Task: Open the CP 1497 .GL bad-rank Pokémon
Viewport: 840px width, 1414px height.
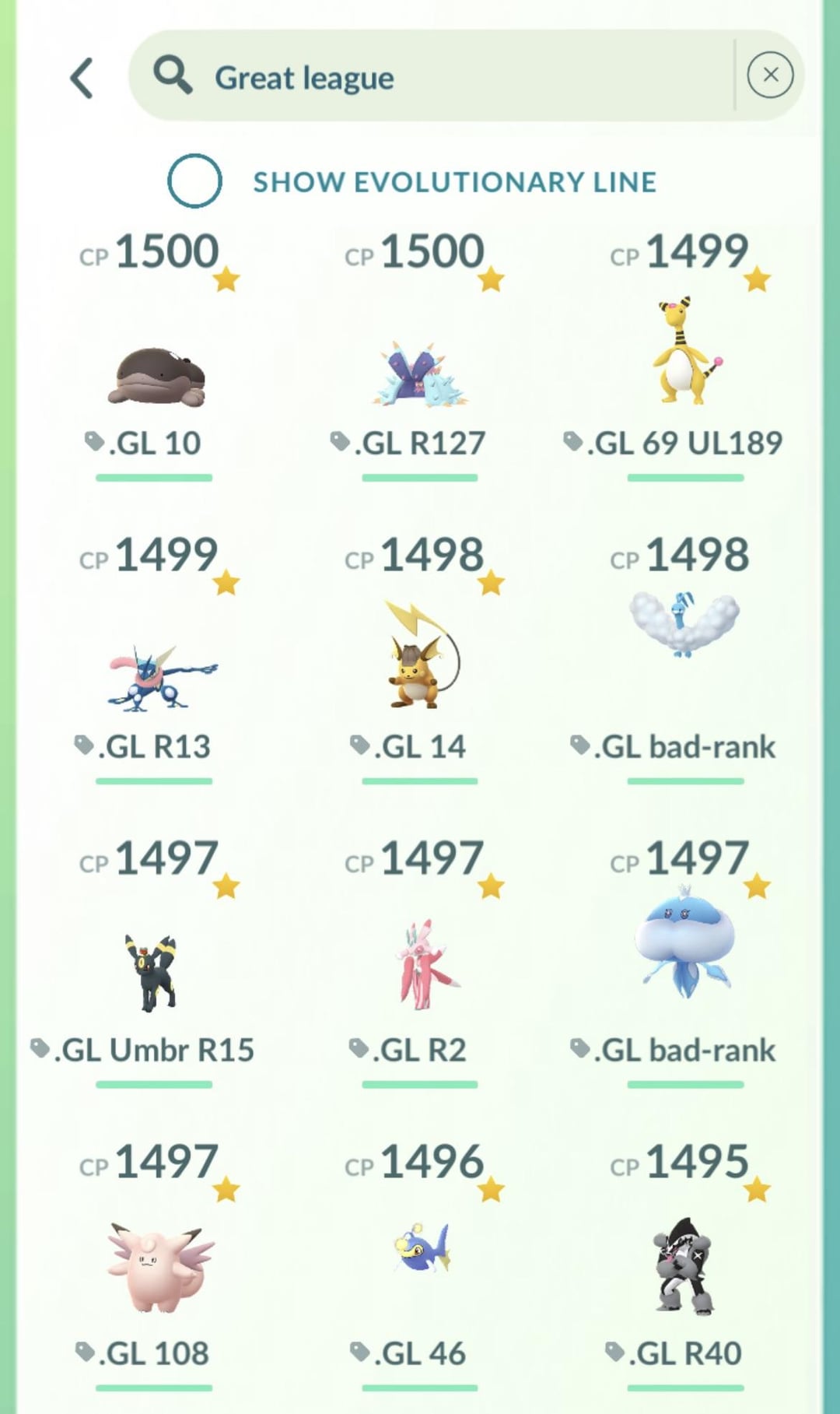Action: 685,961
